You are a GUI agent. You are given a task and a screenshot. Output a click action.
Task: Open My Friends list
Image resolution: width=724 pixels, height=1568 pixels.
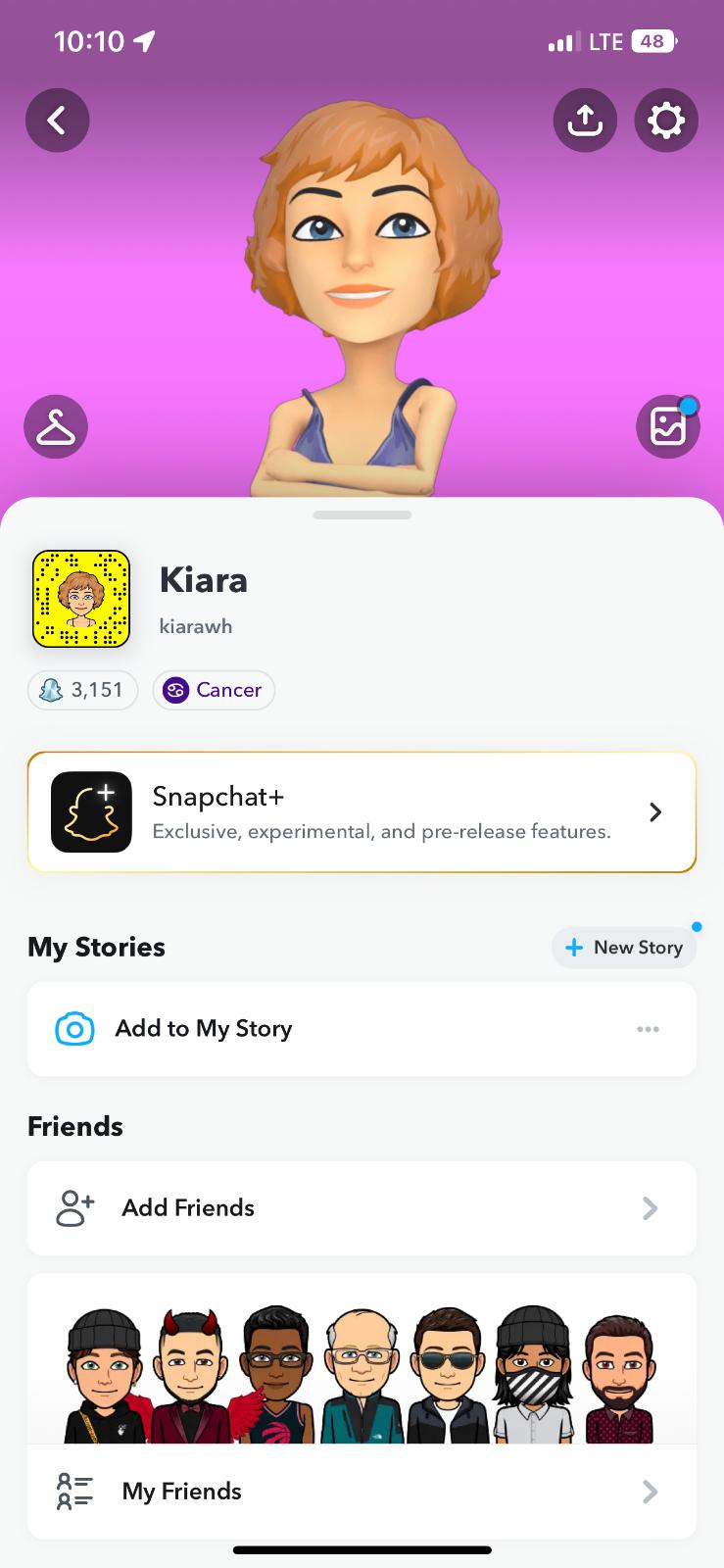tap(362, 1492)
